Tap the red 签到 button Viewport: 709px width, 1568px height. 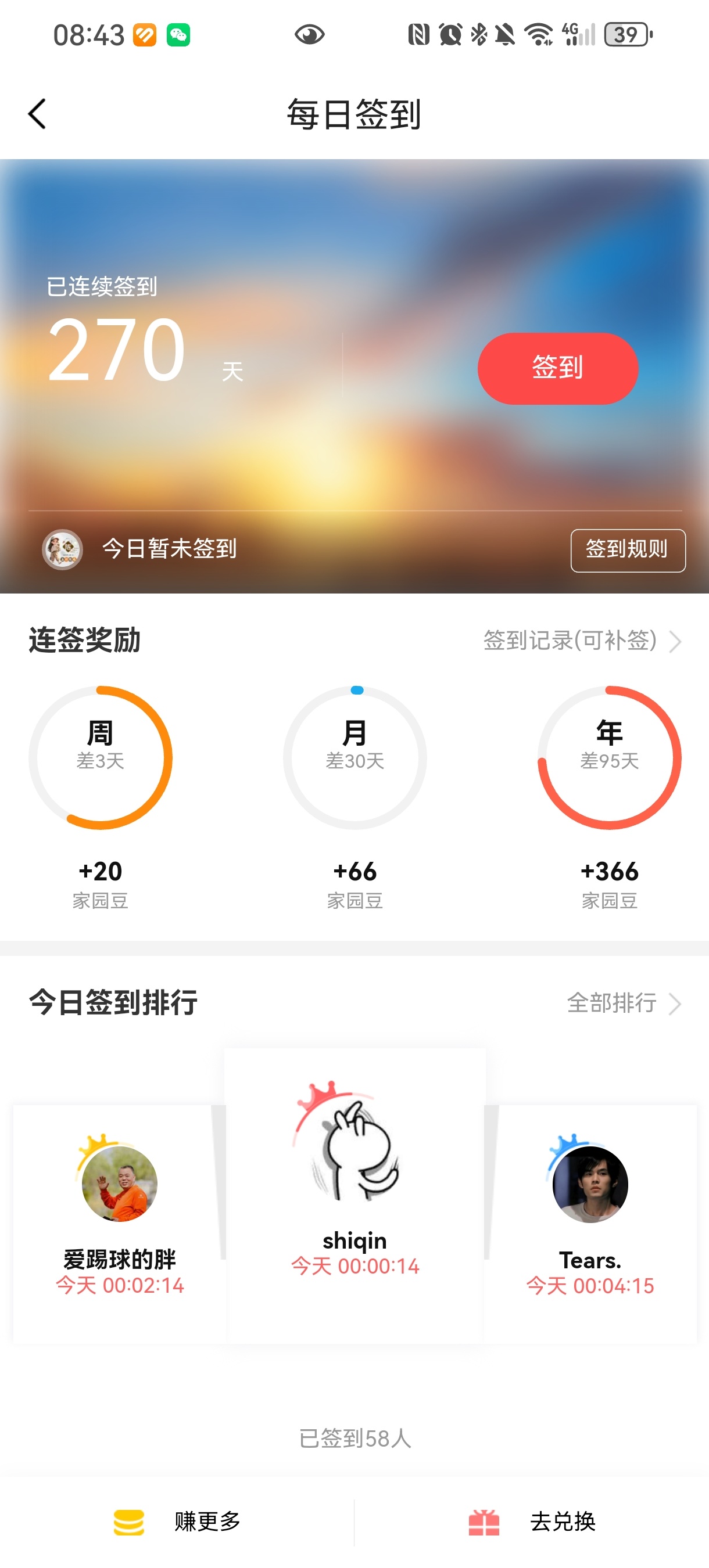[557, 368]
